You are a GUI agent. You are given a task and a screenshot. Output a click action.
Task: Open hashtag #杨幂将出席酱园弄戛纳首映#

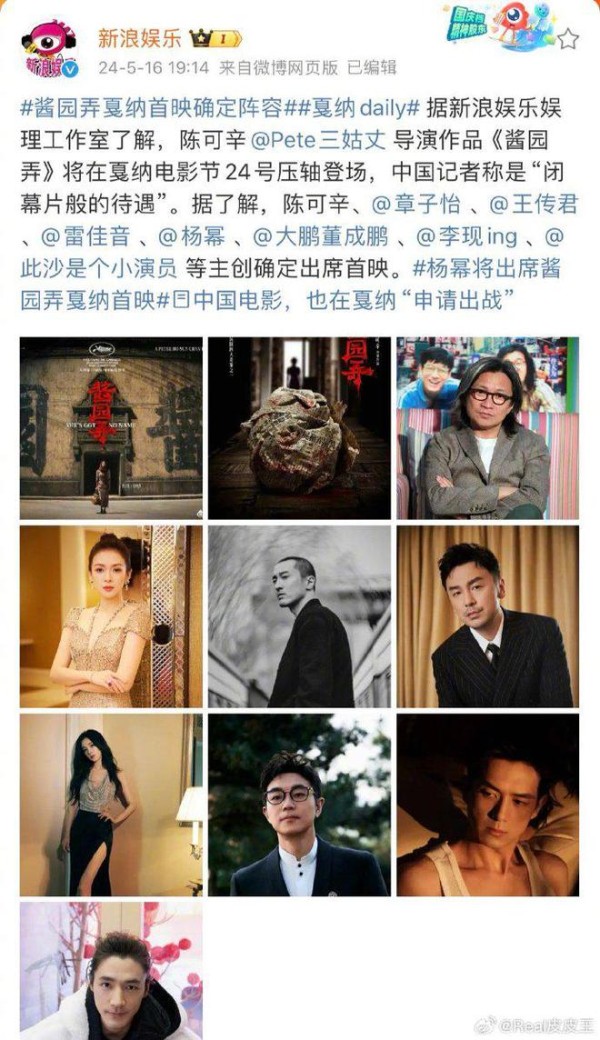[x=292, y=285]
